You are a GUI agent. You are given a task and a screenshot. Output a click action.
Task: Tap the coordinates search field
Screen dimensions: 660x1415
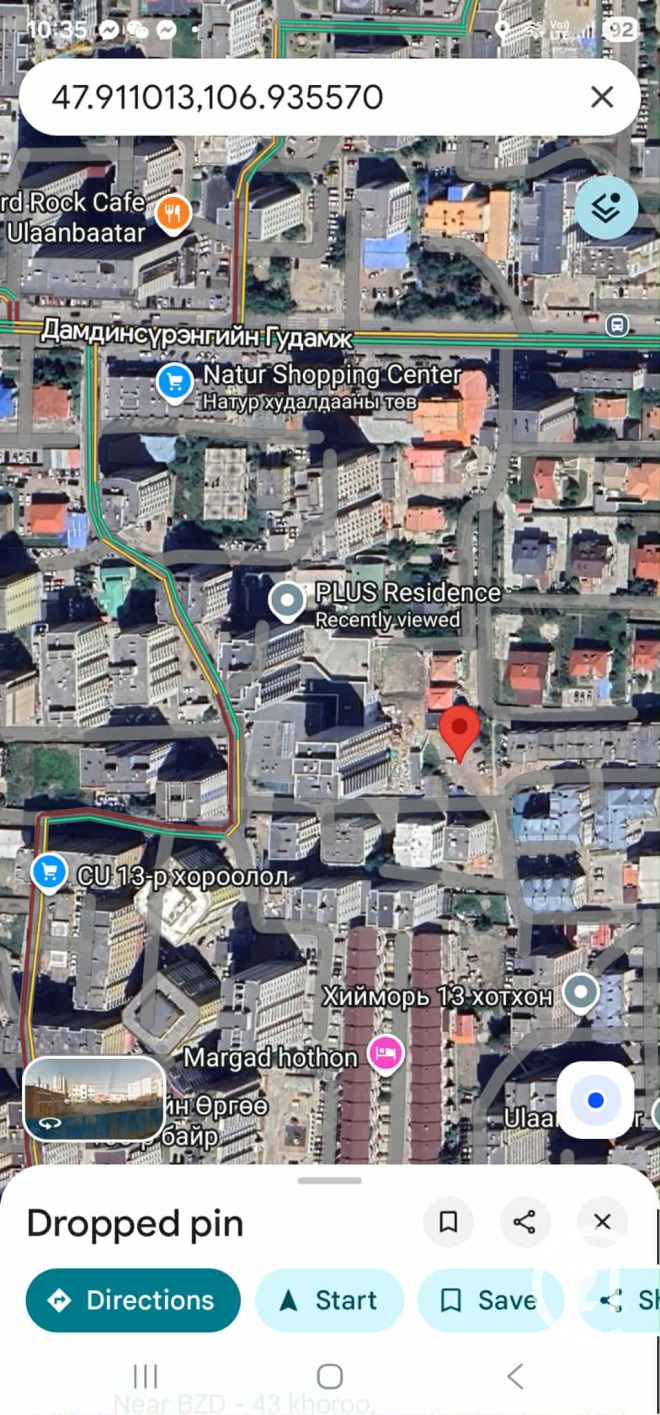300,97
